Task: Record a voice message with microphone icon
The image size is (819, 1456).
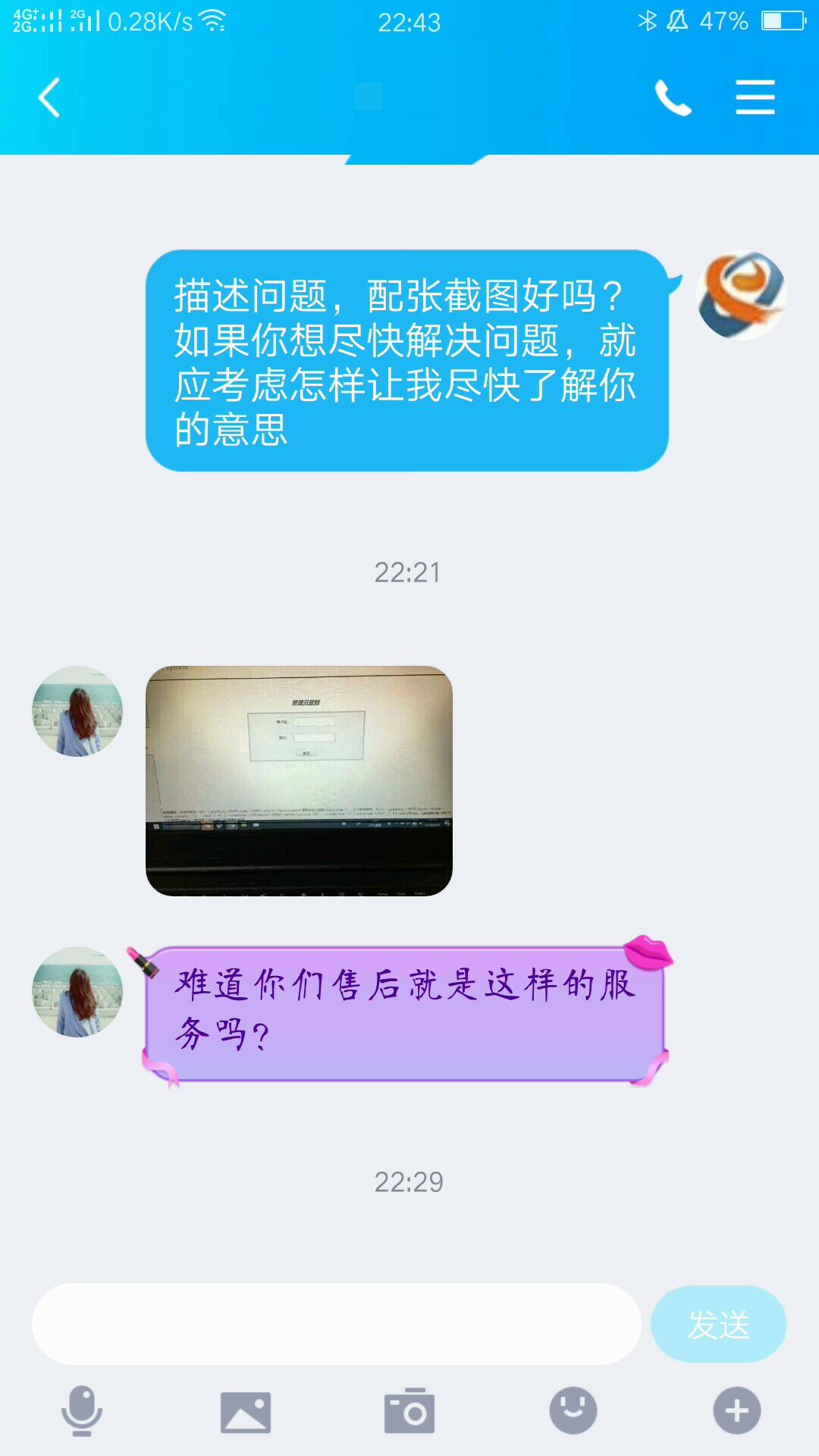Action: pos(82,1411)
